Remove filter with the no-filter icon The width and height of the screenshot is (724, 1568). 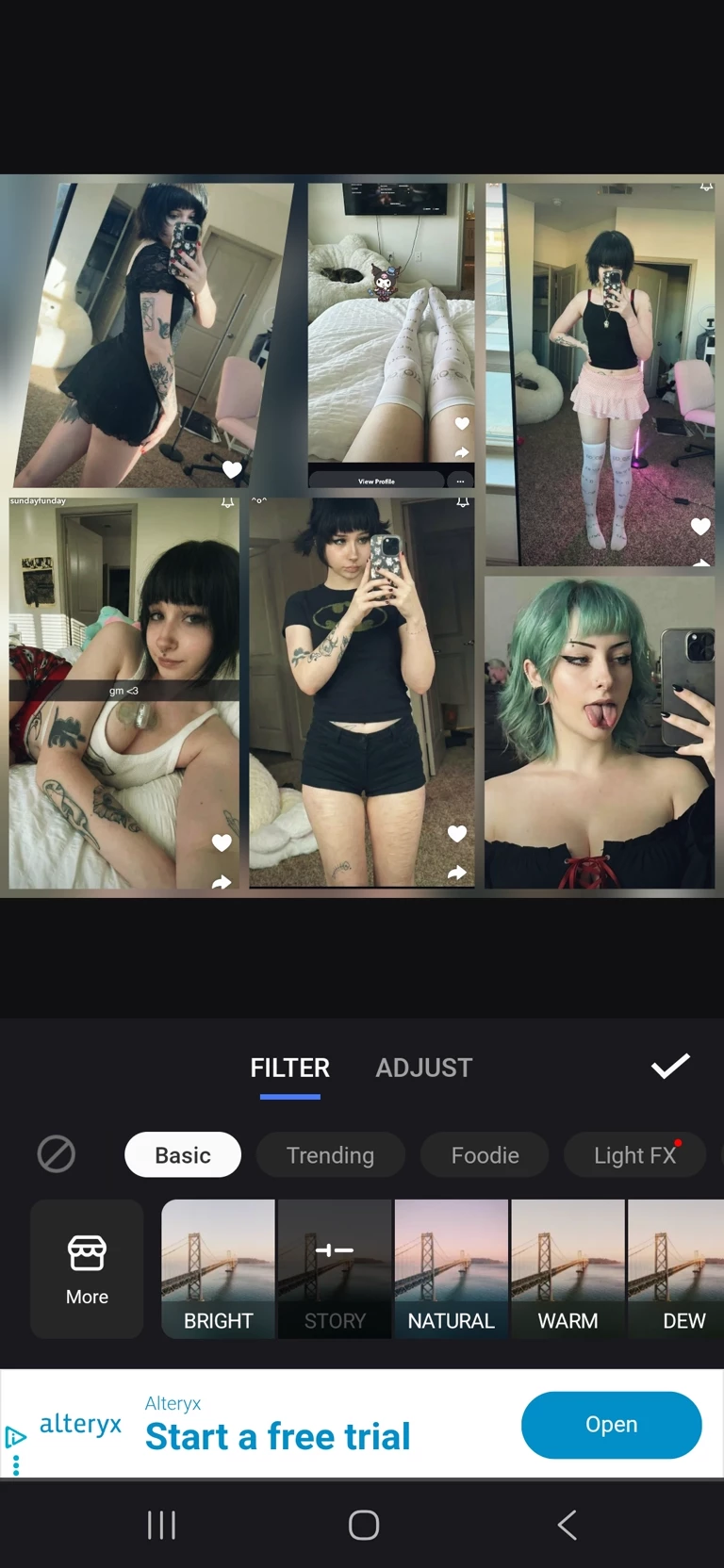tap(57, 1154)
